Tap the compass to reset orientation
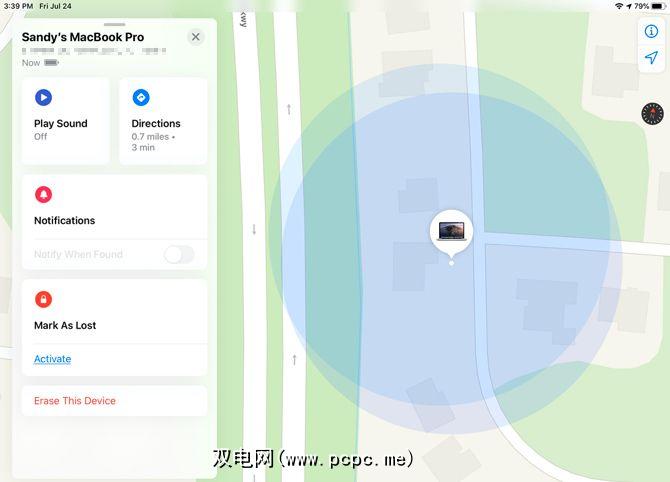Image resolution: width=670 pixels, height=482 pixels. point(653,113)
